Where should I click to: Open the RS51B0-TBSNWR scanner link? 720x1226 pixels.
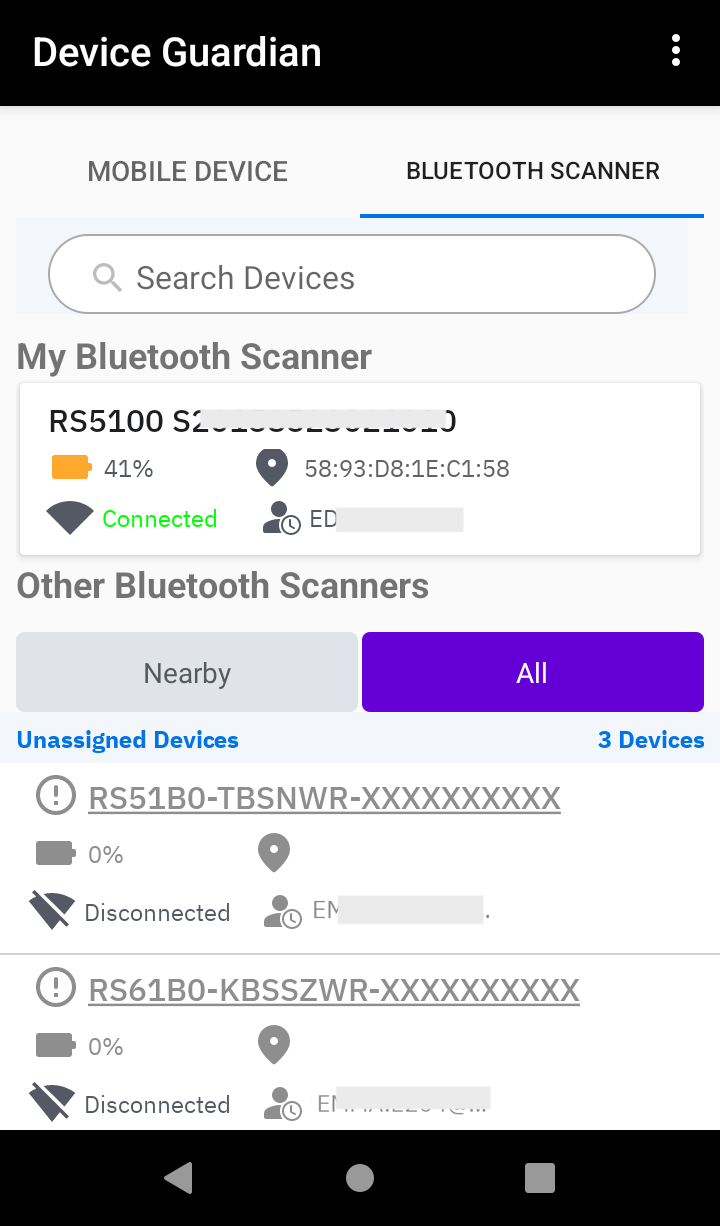[x=324, y=798]
